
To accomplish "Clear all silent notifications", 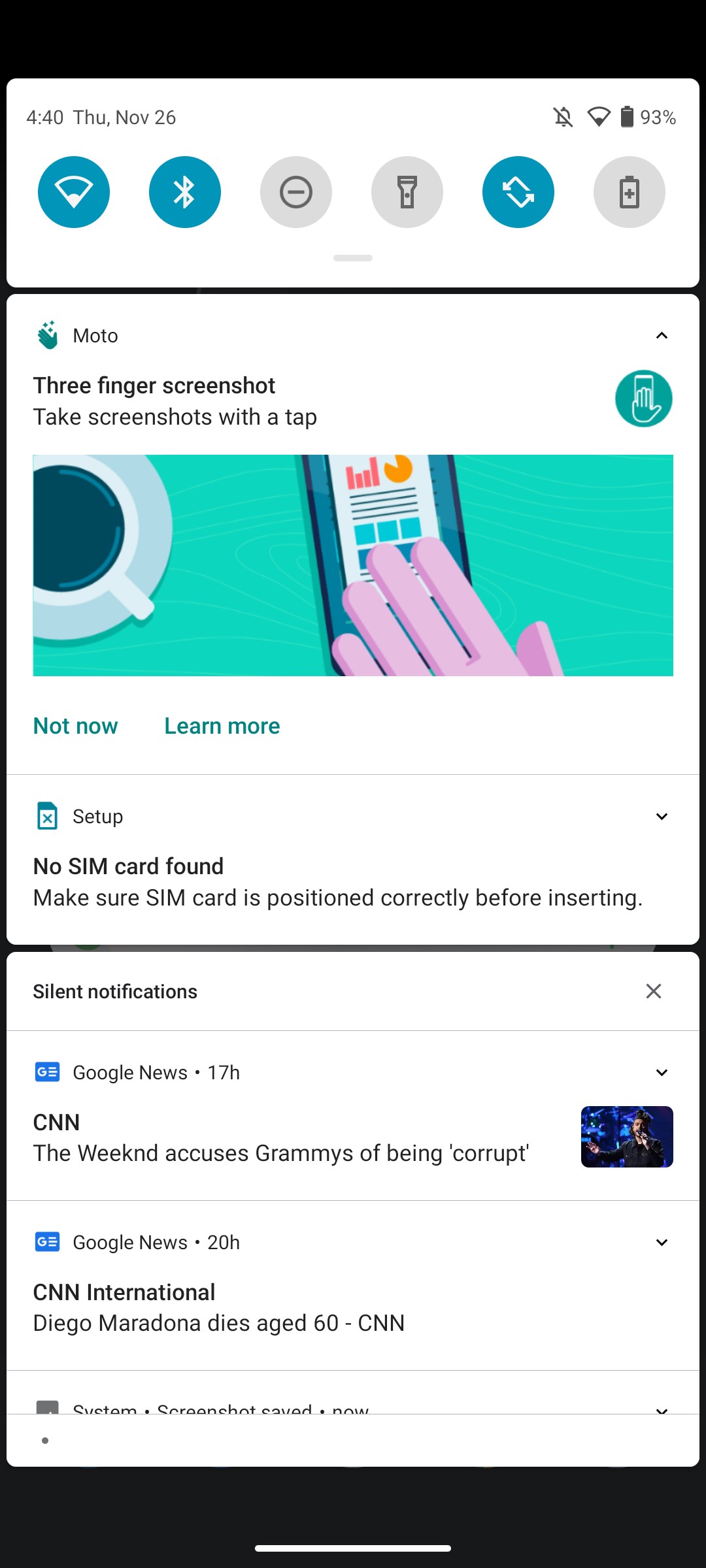I will point(654,991).
